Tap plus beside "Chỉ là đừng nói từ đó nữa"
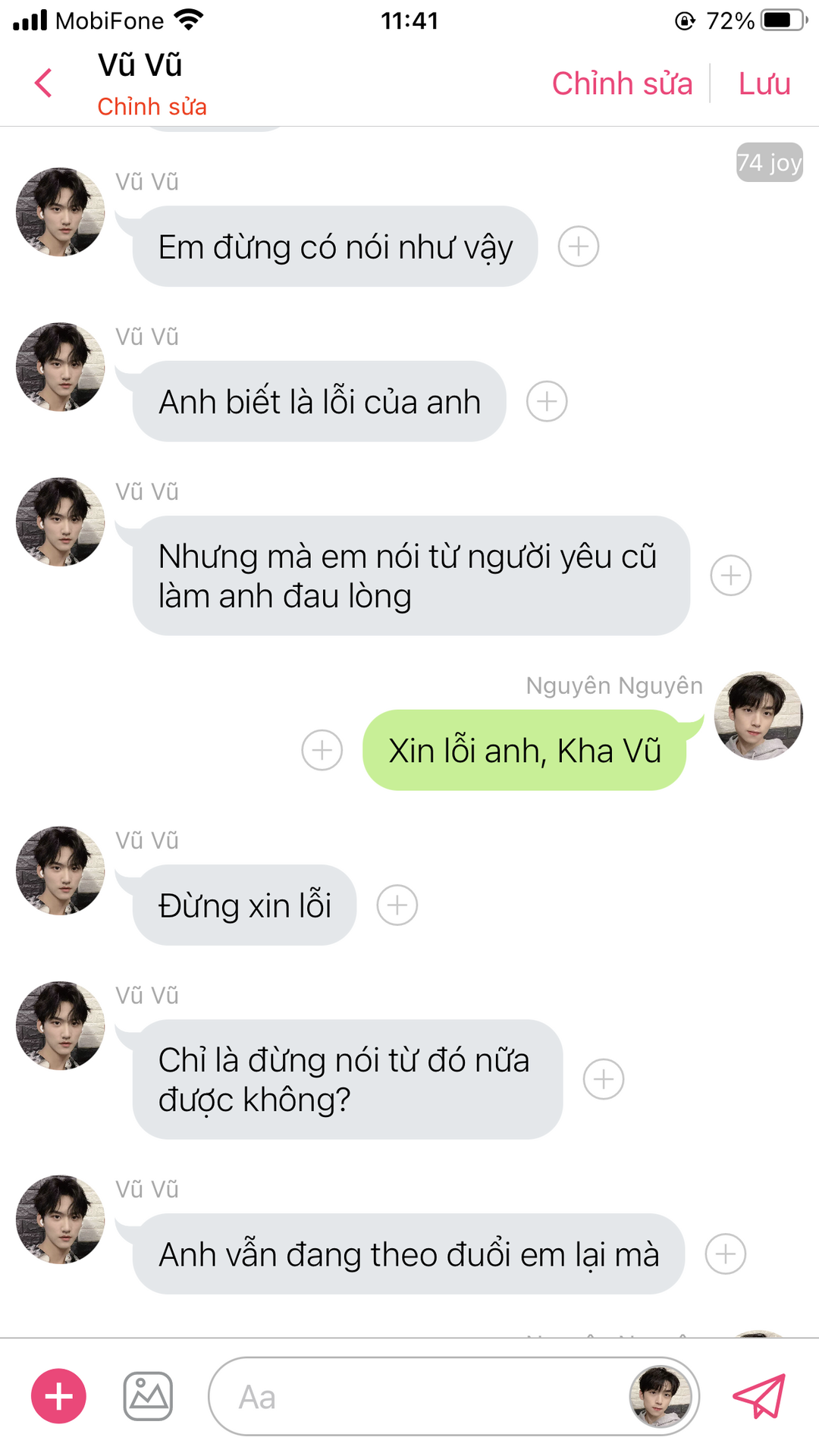 (604, 1079)
